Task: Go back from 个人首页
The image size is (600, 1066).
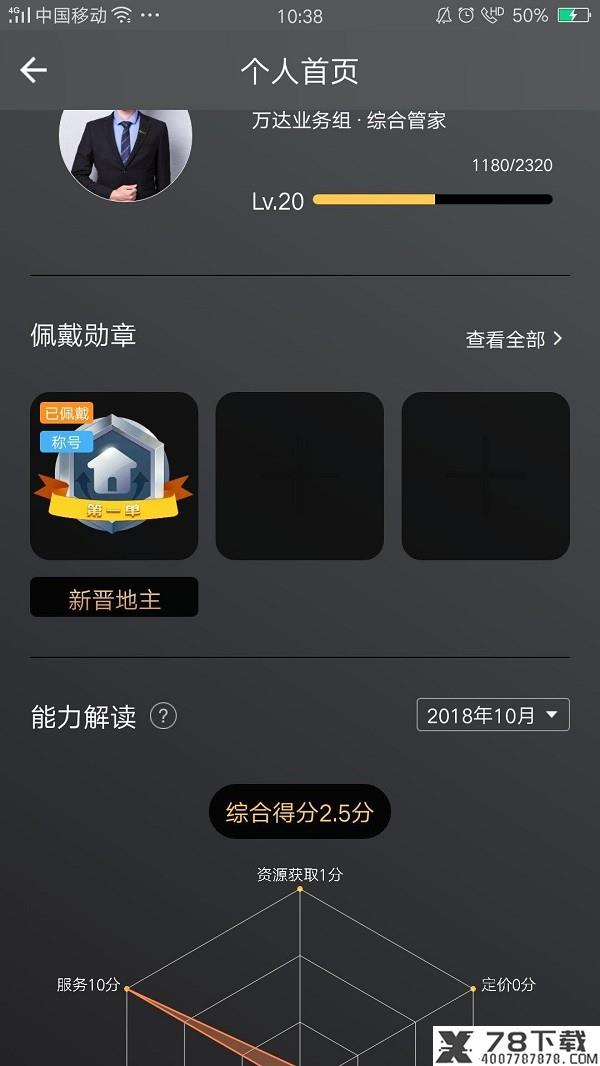Action: (33, 70)
